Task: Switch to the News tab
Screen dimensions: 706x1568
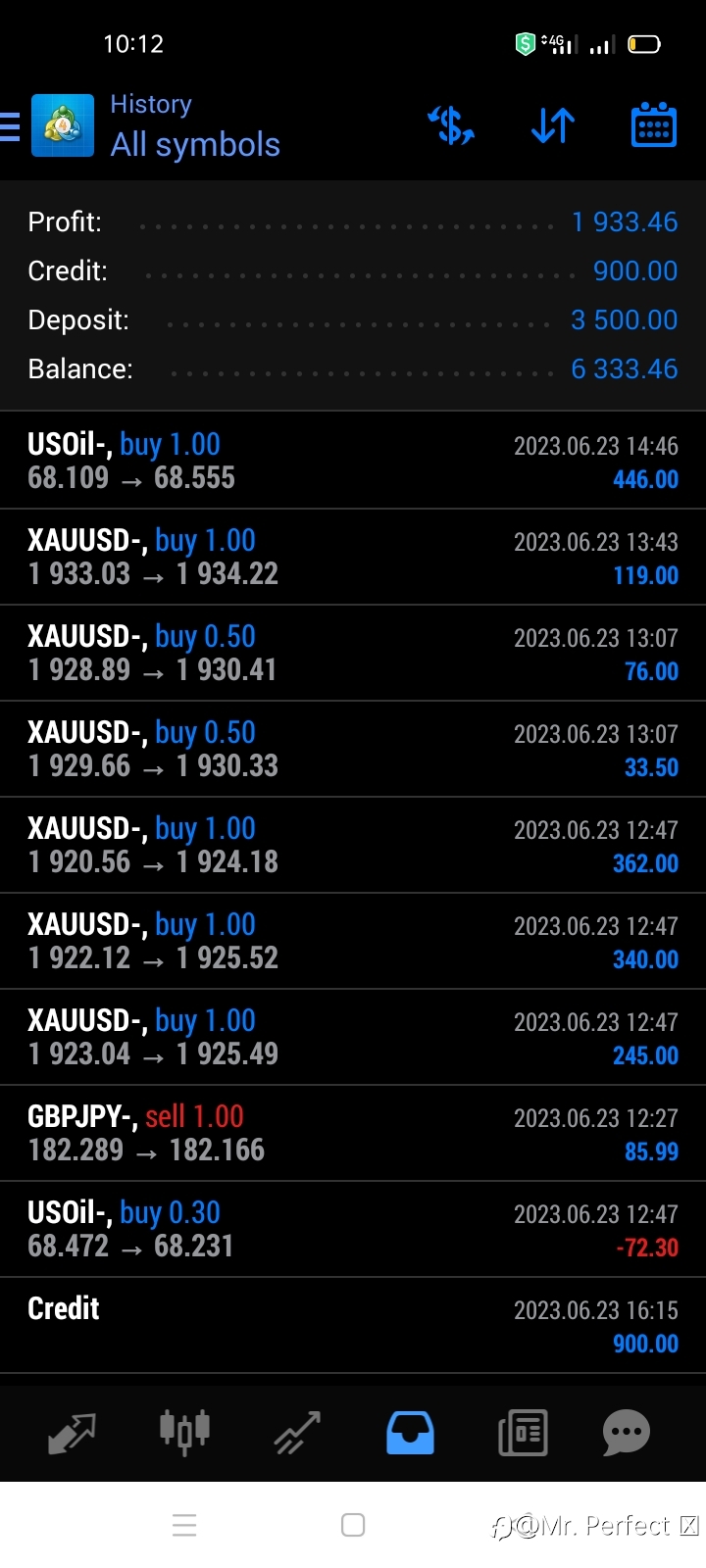Action: 523,1433
